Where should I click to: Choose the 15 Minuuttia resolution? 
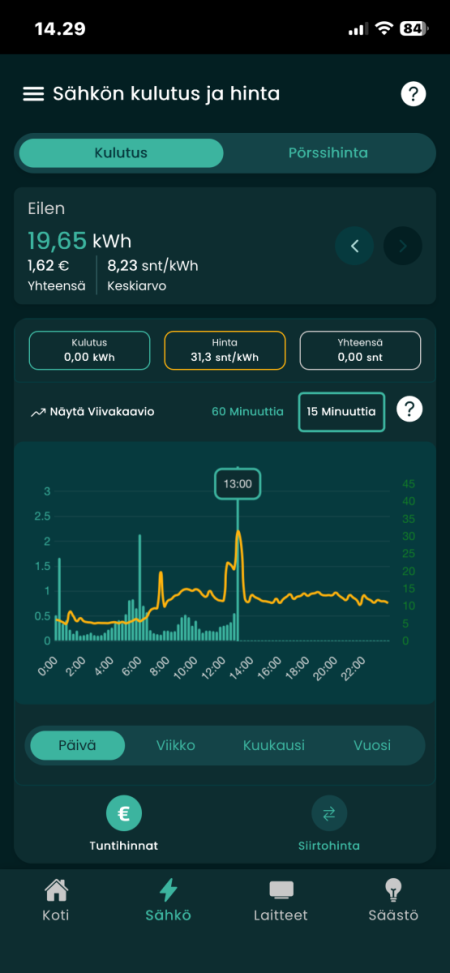point(341,412)
